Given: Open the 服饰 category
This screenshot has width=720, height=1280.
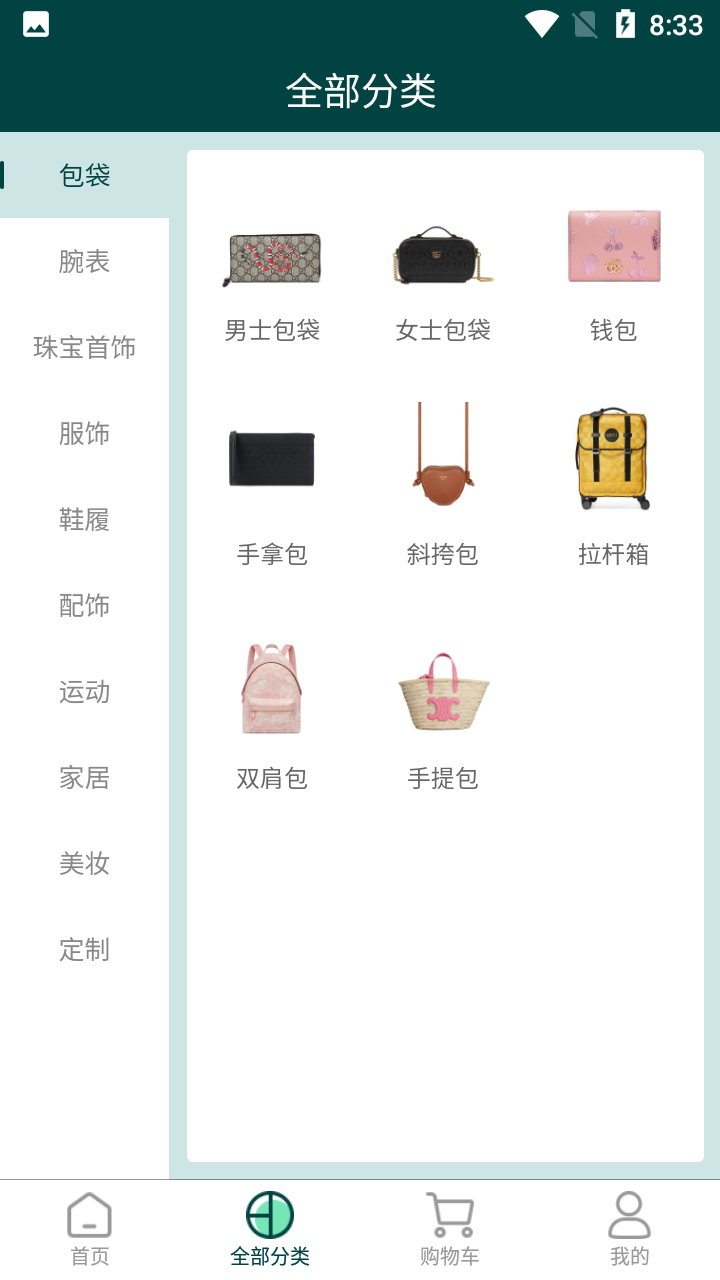Looking at the screenshot, I should point(84,434).
